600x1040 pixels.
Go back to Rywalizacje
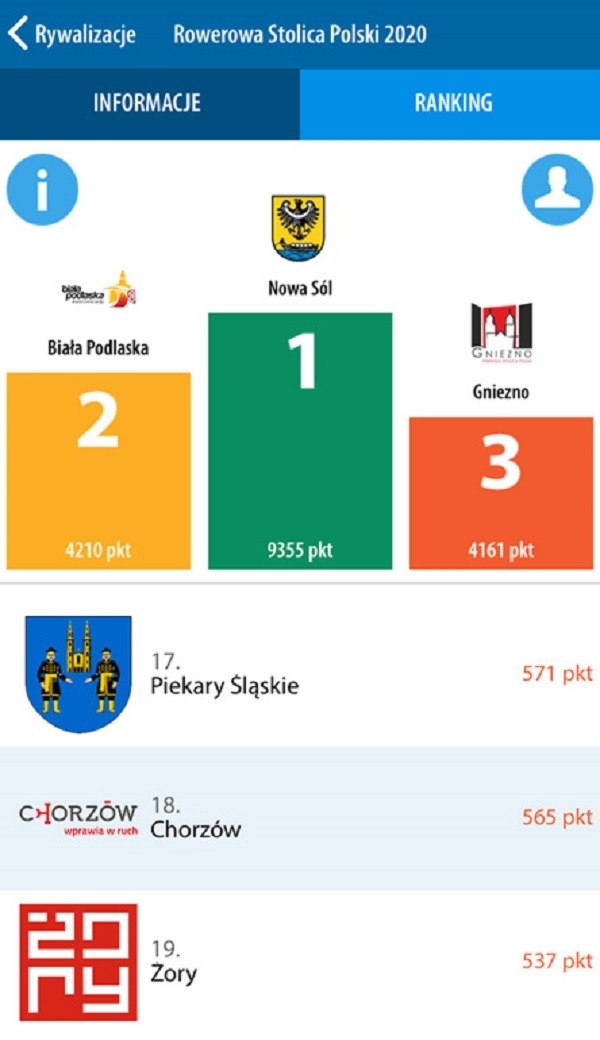point(72,34)
